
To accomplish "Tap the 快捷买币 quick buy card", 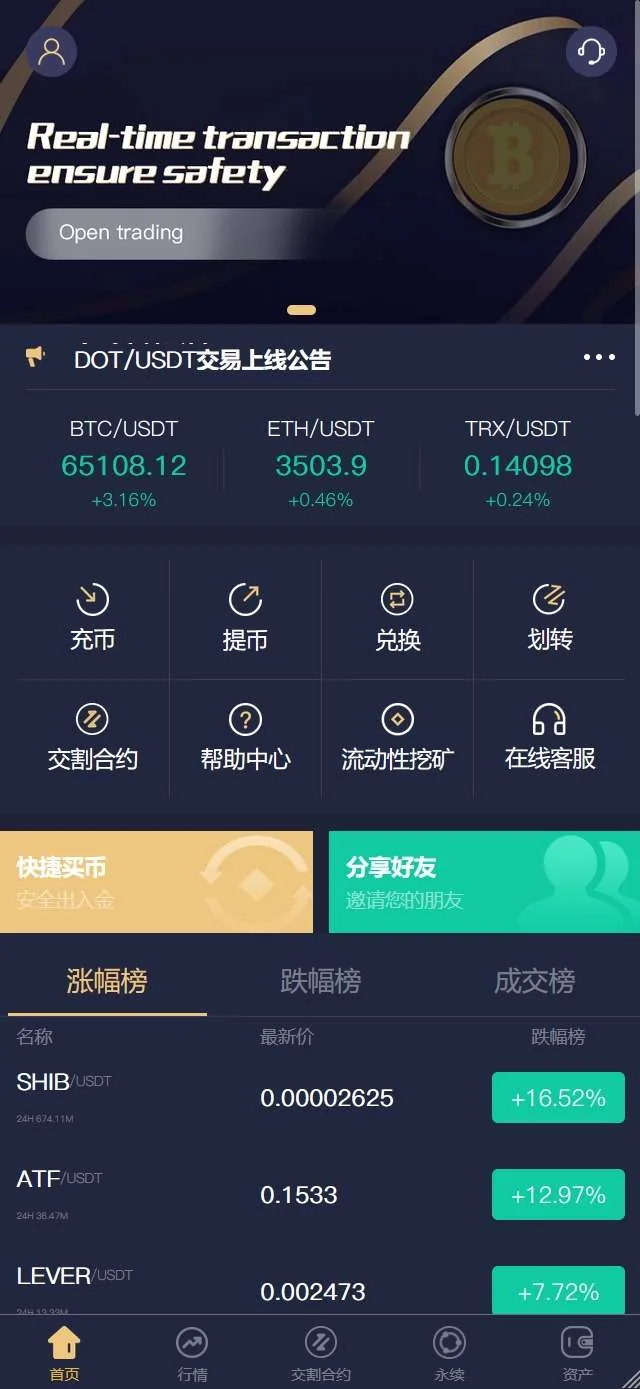I will pos(156,882).
